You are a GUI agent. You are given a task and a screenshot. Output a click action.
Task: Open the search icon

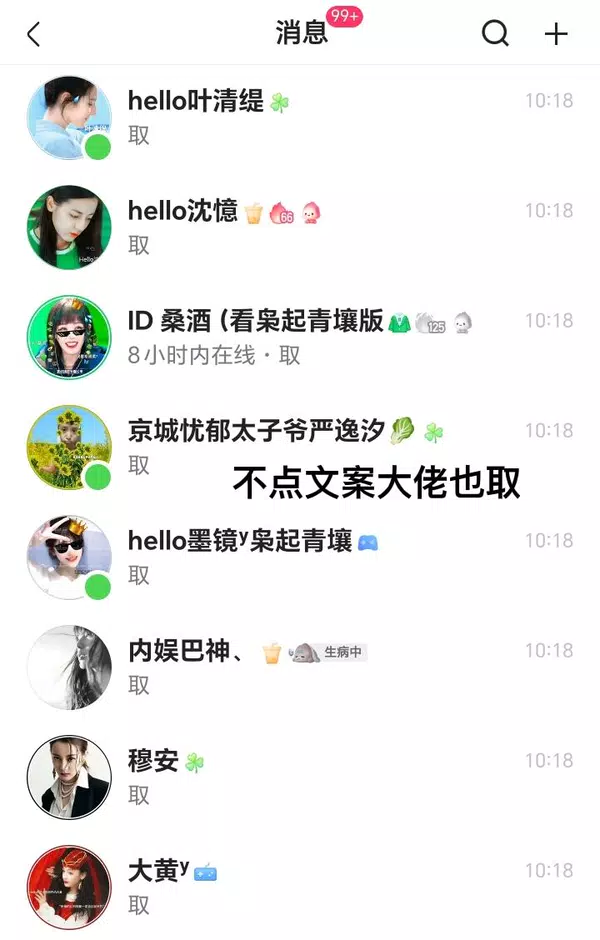pos(495,34)
